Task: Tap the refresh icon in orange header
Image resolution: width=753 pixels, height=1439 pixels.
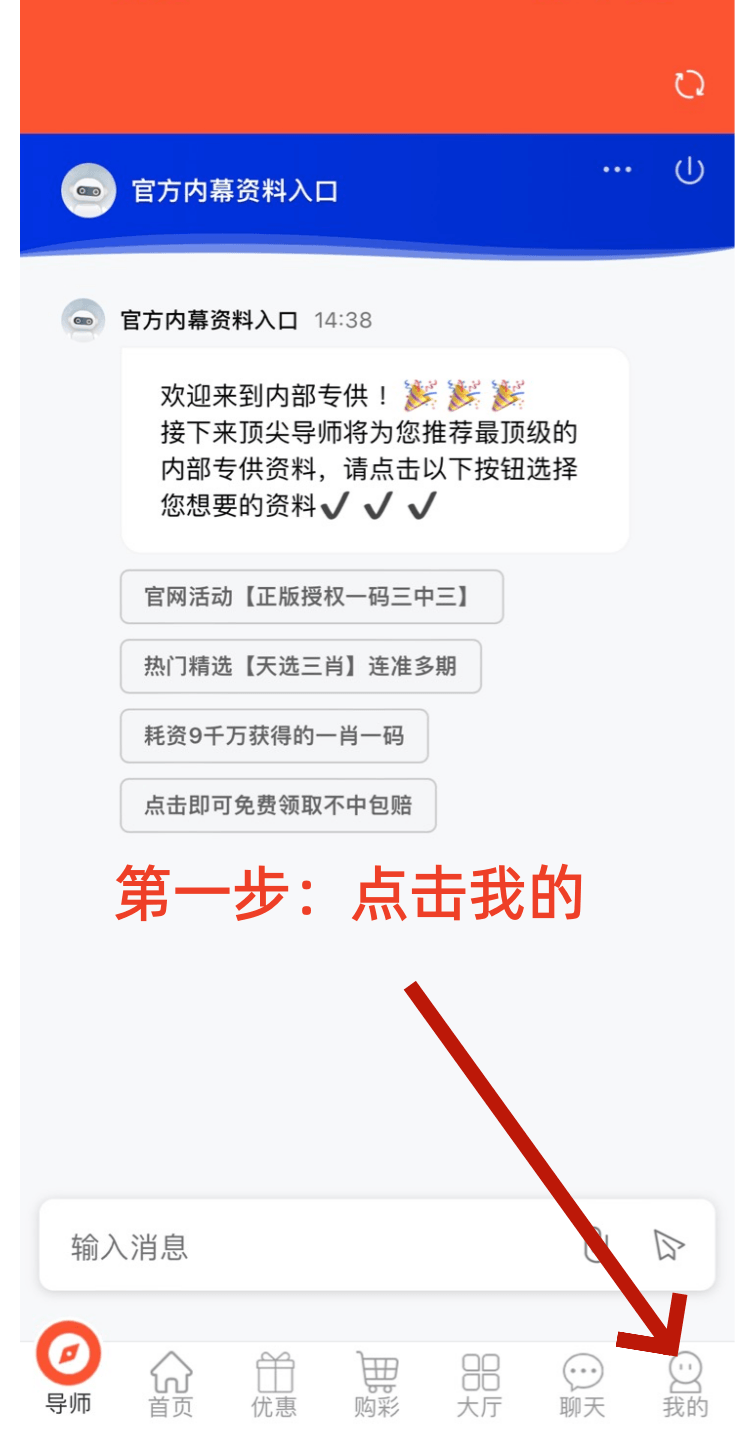Action: [689, 84]
